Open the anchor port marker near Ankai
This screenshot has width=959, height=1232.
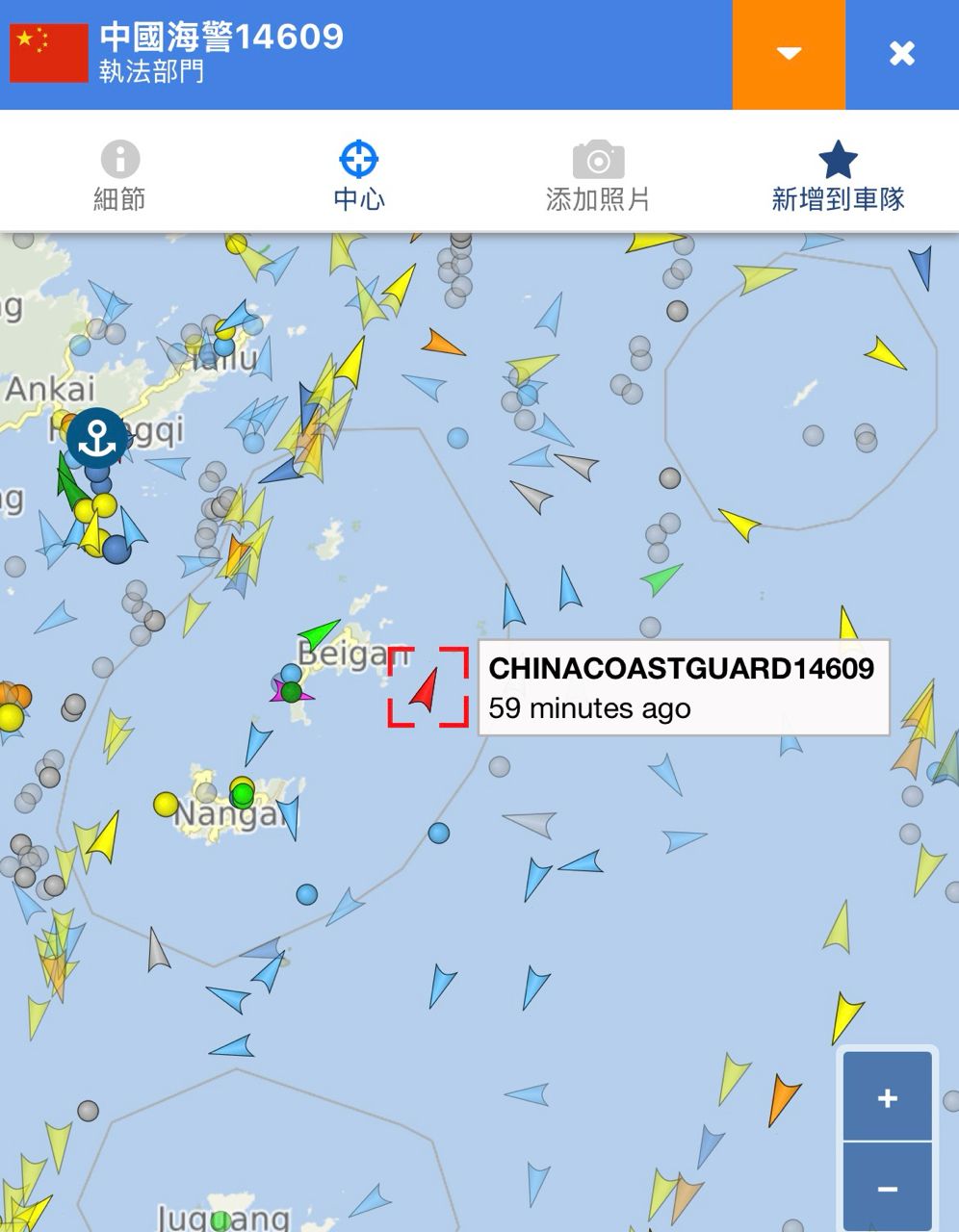pos(96,439)
